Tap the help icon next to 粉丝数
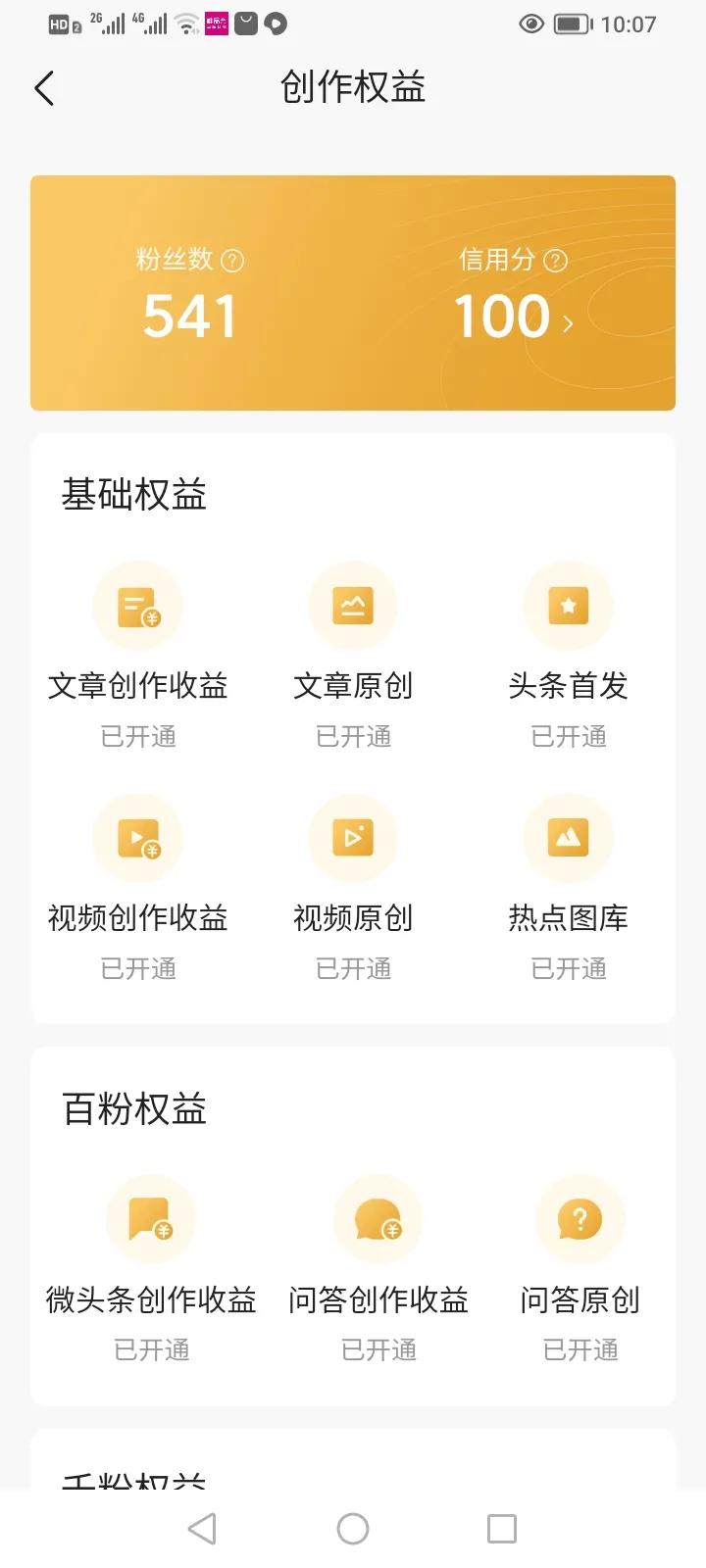This screenshot has height=1568, width=706. click(233, 261)
